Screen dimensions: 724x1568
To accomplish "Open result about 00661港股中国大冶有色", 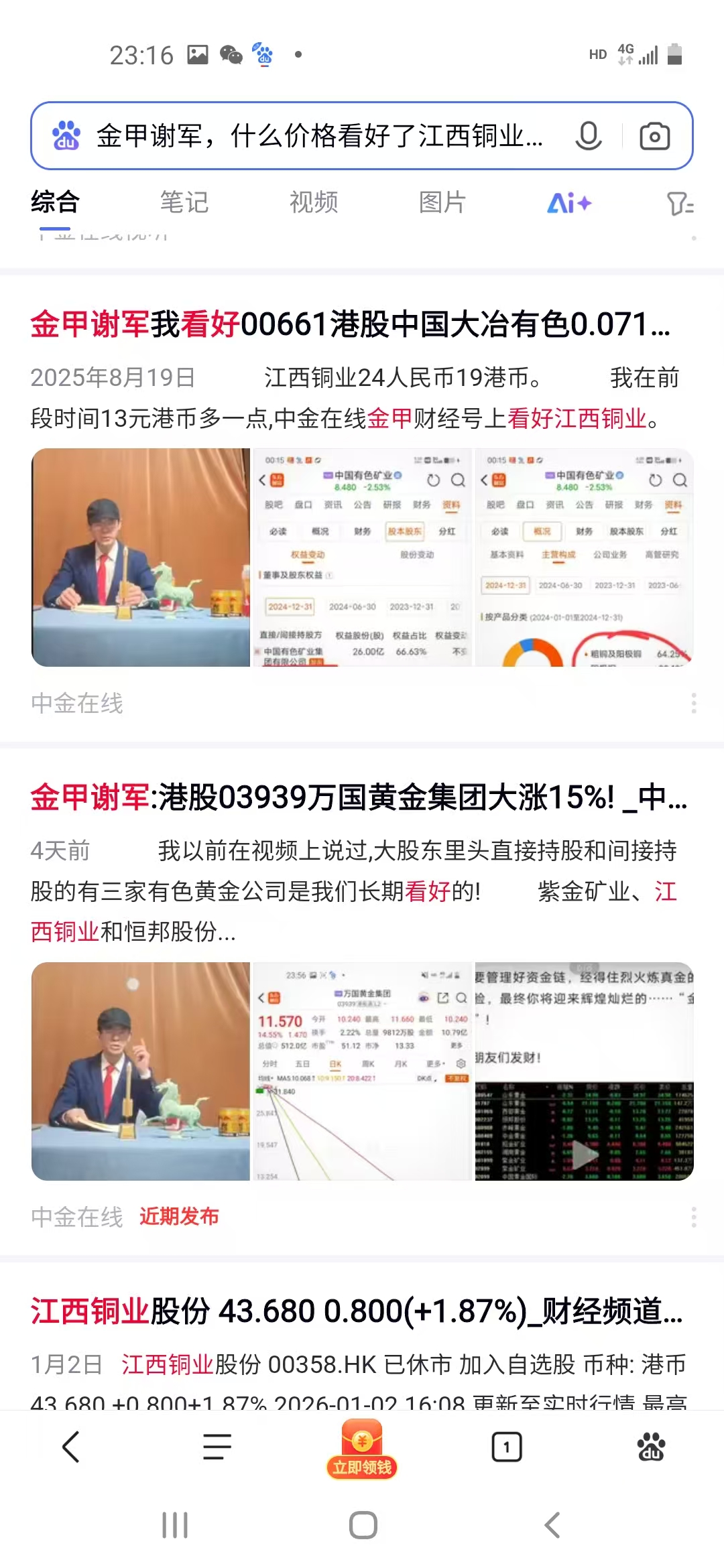I will (x=349, y=325).
